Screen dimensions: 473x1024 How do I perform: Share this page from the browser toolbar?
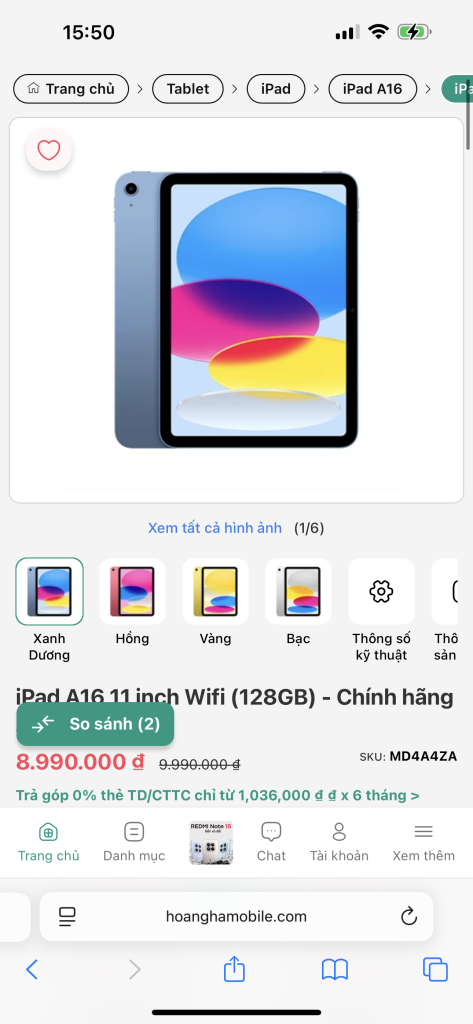coord(234,969)
